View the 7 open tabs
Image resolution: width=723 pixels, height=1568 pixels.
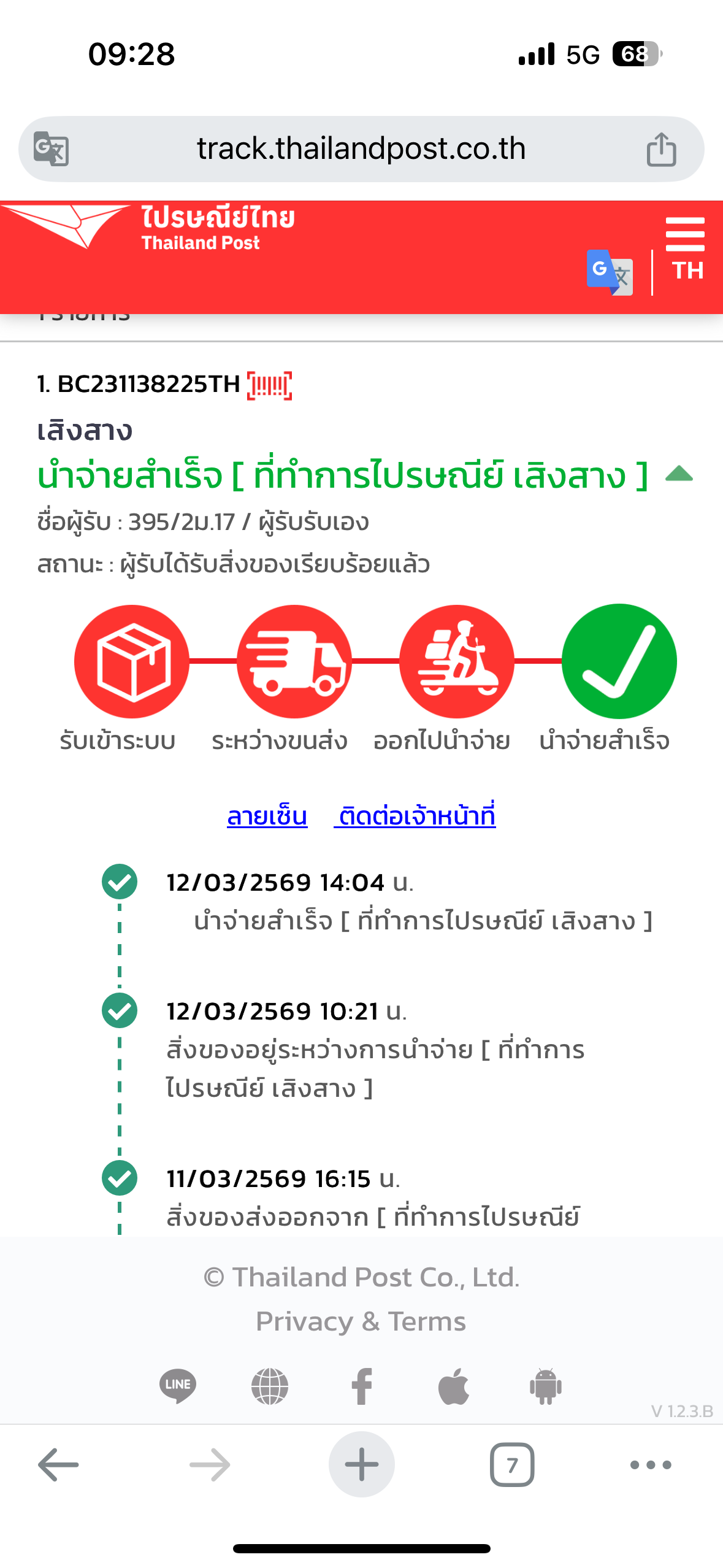(512, 1464)
